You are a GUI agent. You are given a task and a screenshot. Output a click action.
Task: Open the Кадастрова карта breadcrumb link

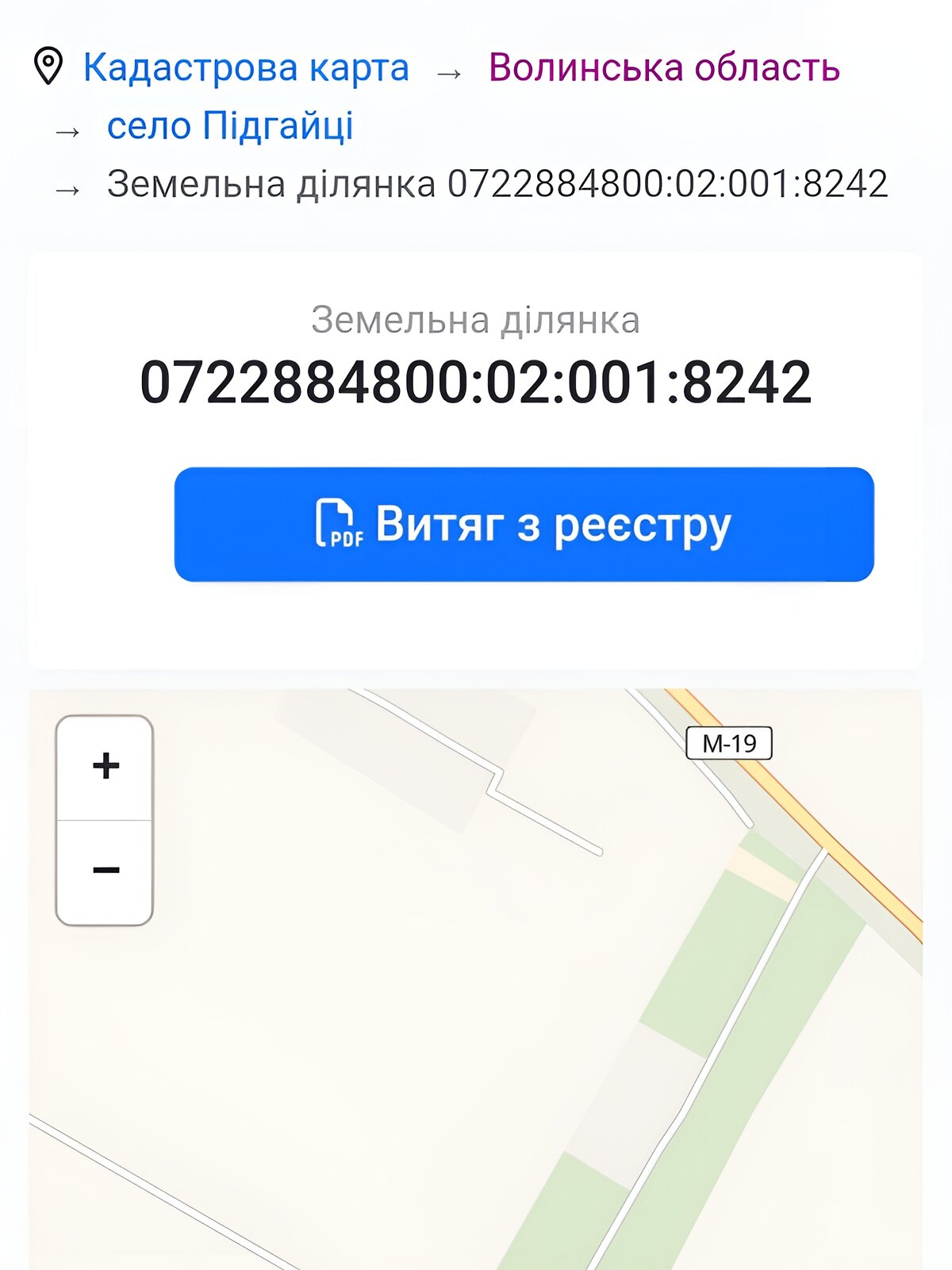coord(246,67)
